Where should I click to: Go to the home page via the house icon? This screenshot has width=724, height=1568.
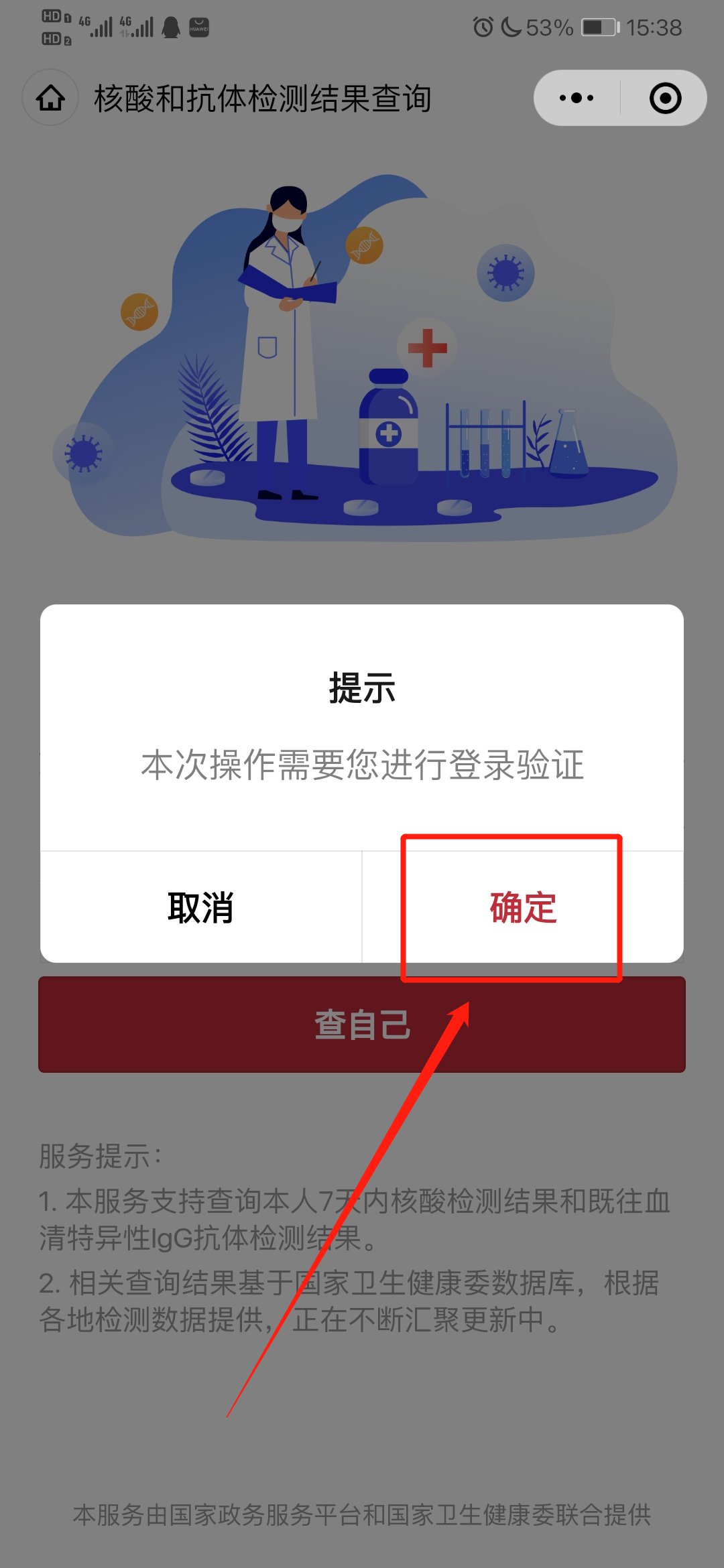pyautogui.click(x=50, y=98)
